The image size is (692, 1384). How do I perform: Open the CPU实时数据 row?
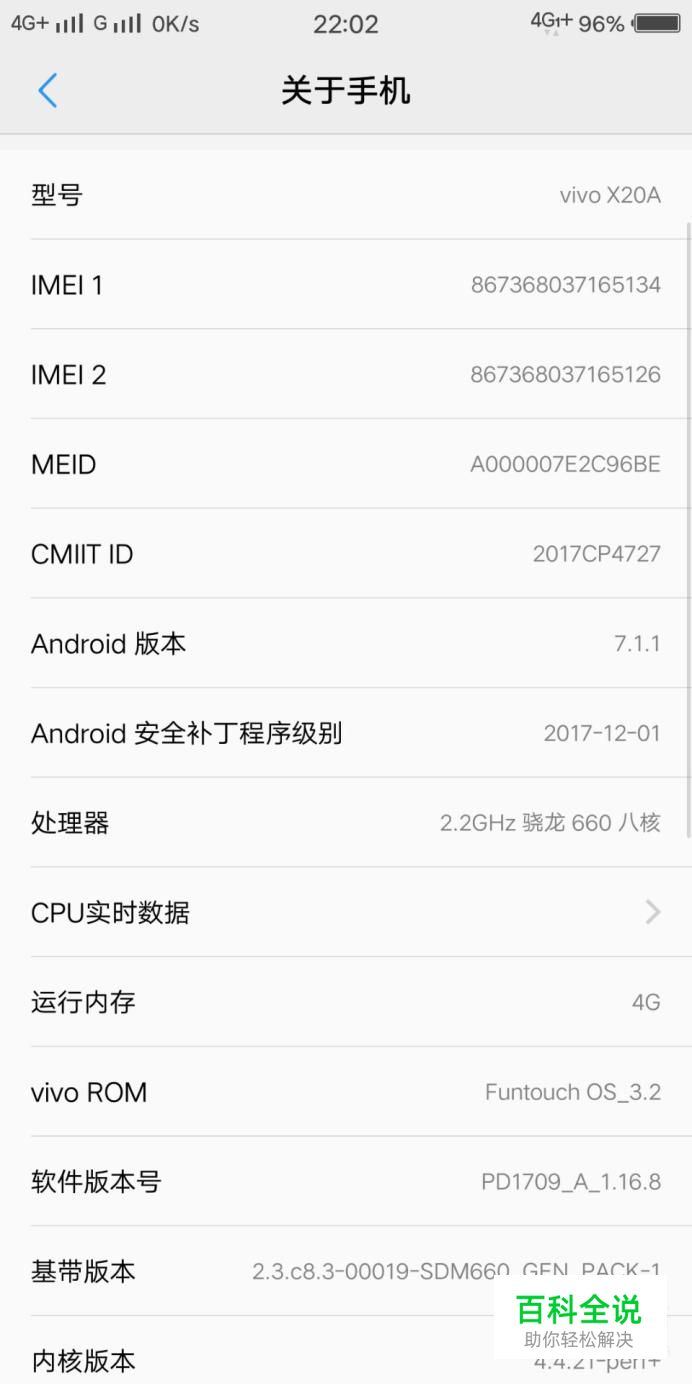[345, 912]
